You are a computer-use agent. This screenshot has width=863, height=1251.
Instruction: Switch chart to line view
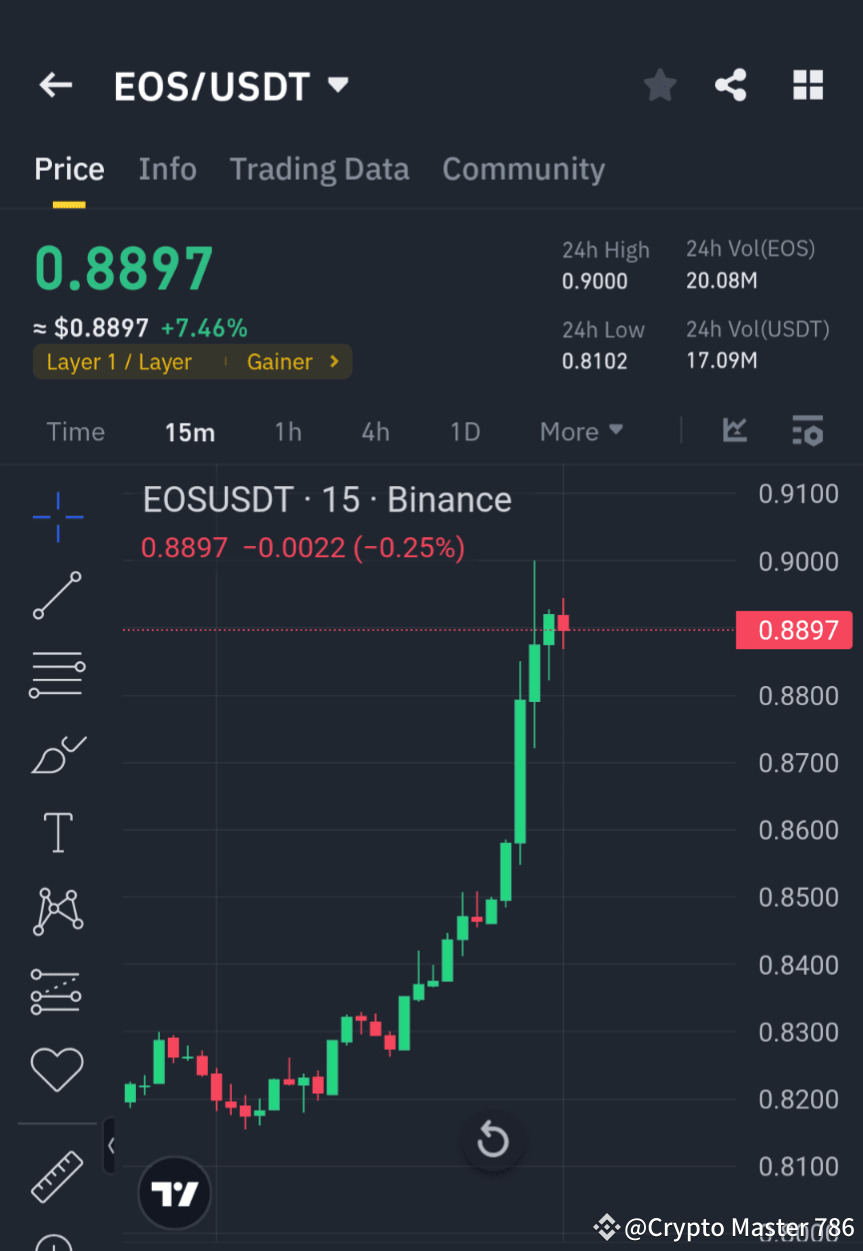(x=735, y=431)
